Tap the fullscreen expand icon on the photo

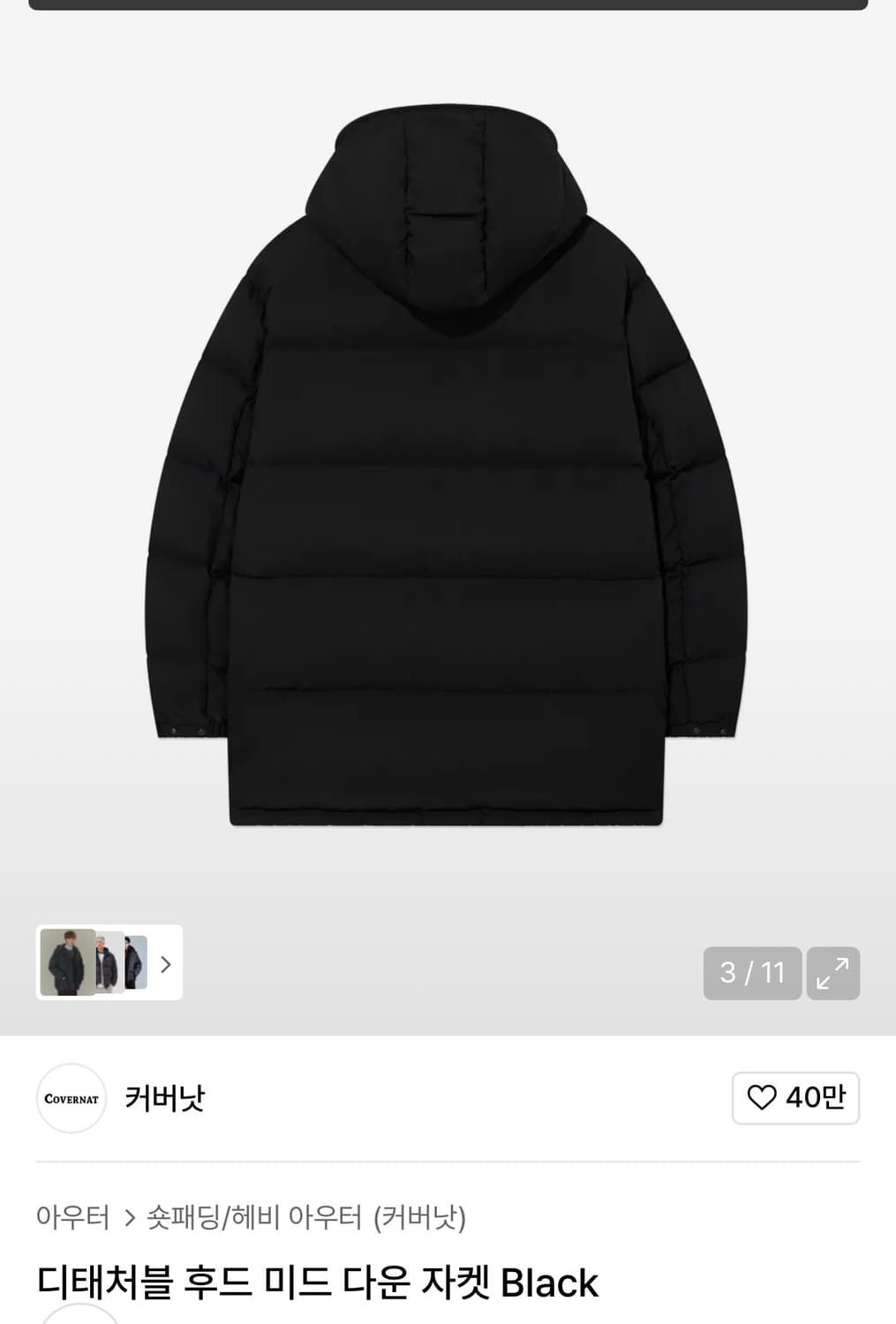pos(832,973)
